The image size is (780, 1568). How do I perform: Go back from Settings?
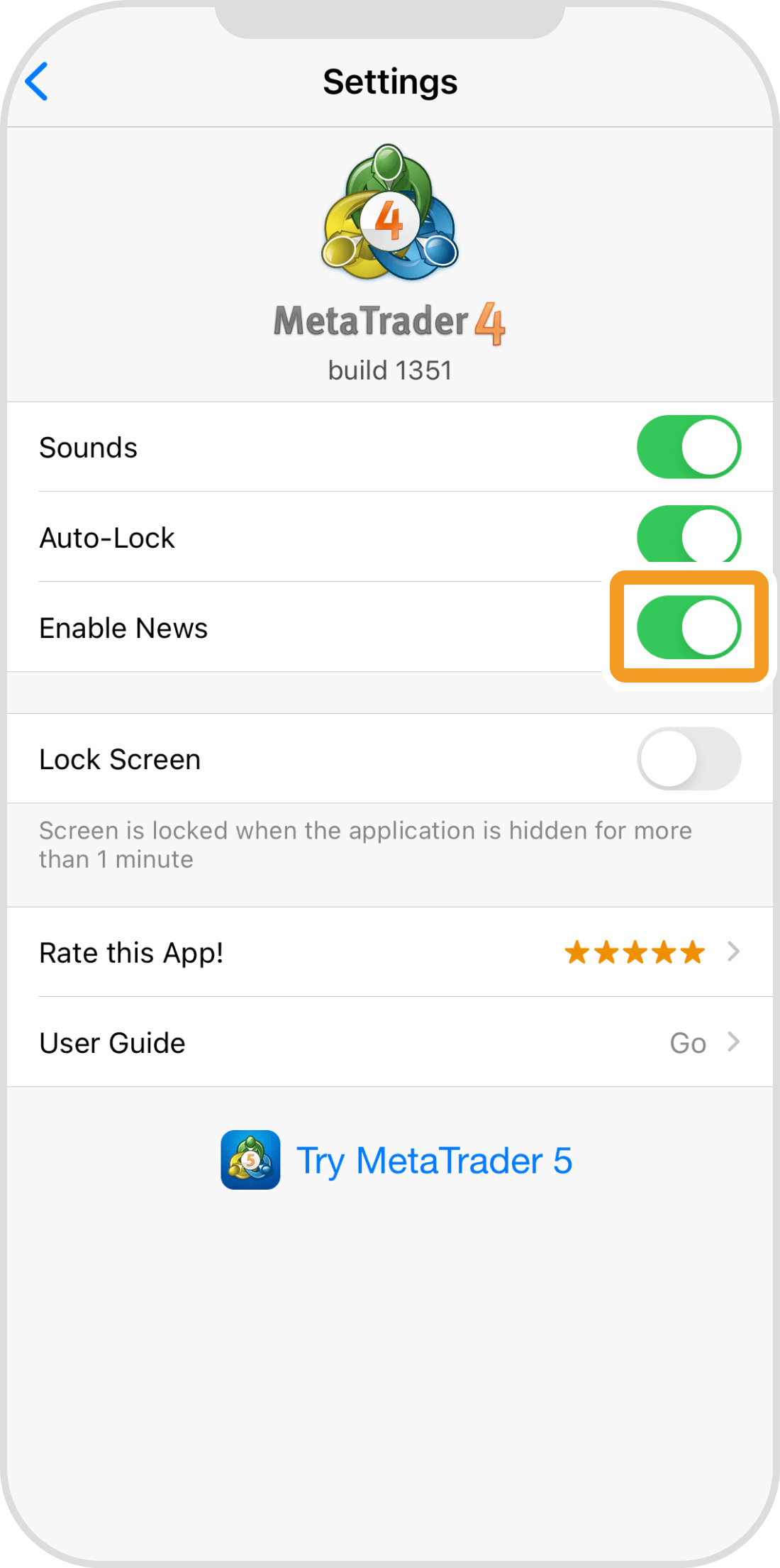pos(37,82)
